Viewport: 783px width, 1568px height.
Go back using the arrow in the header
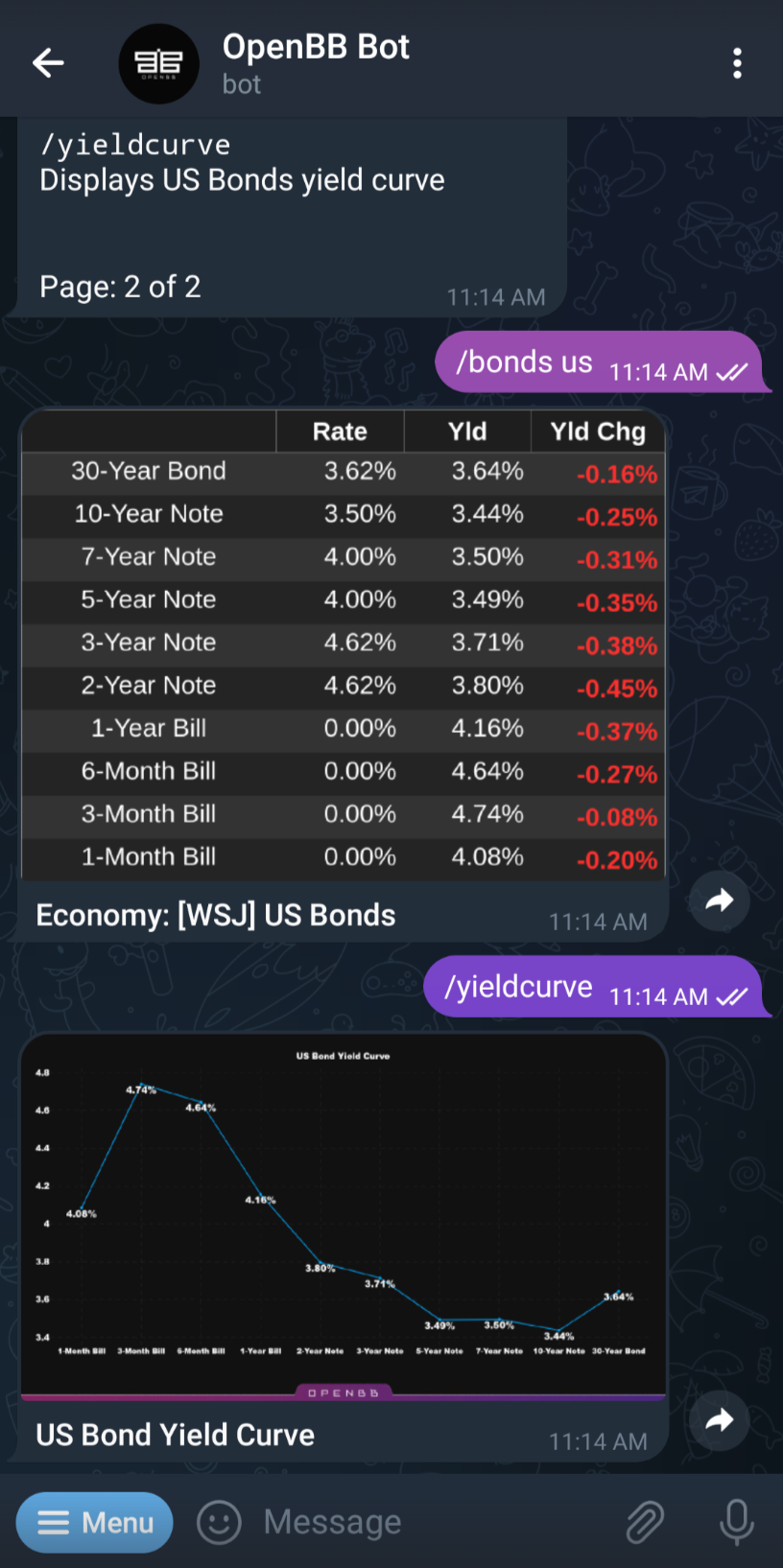click(x=48, y=63)
